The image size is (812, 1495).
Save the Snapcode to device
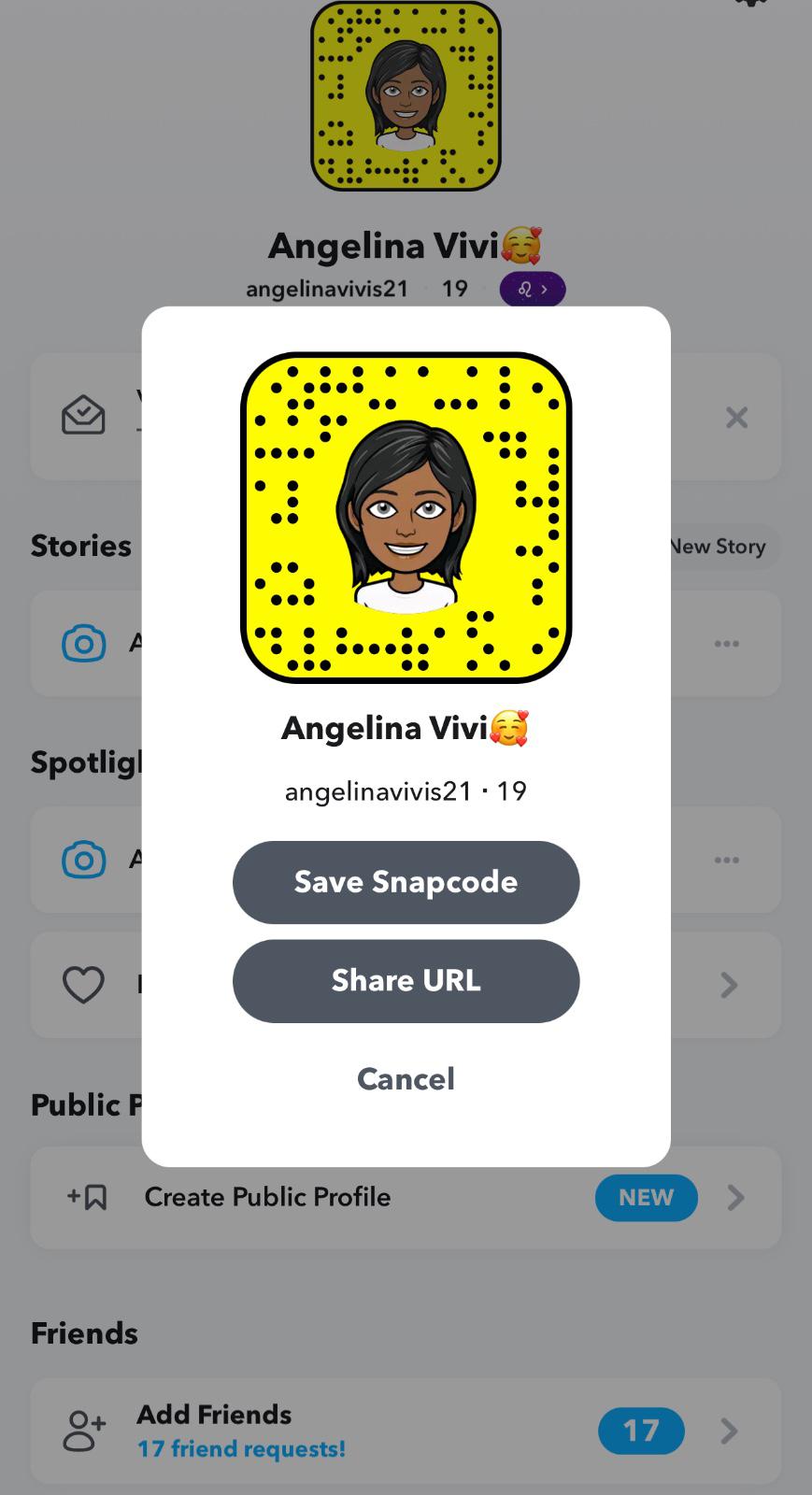(406, 882)
